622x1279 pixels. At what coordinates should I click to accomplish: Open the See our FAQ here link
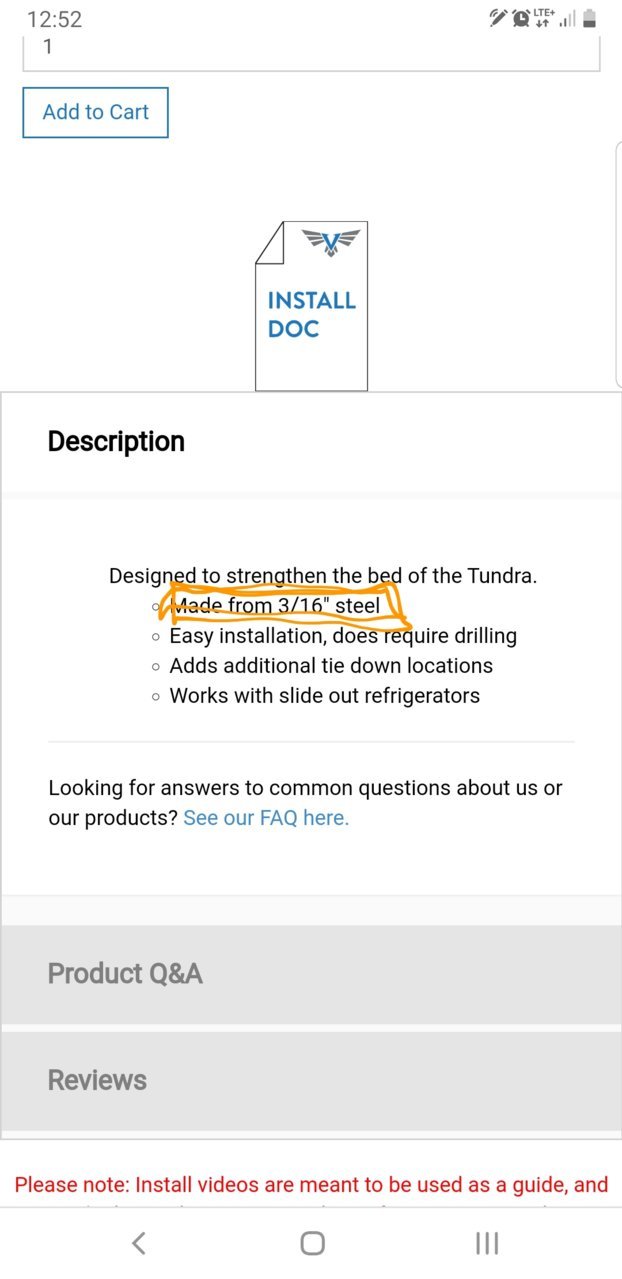(266, 818)
